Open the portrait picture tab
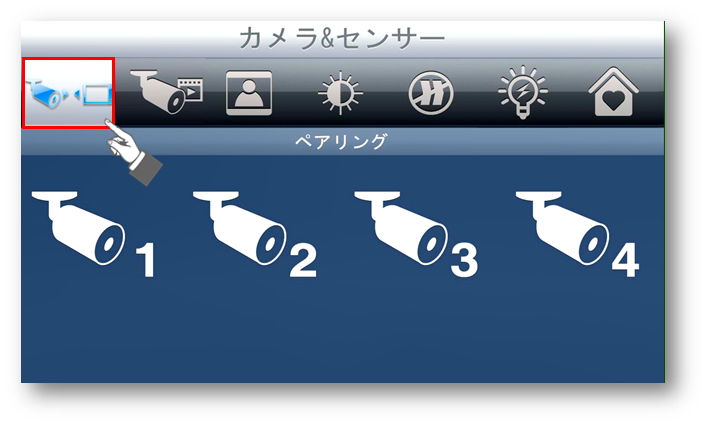 (x=249, y=94)
